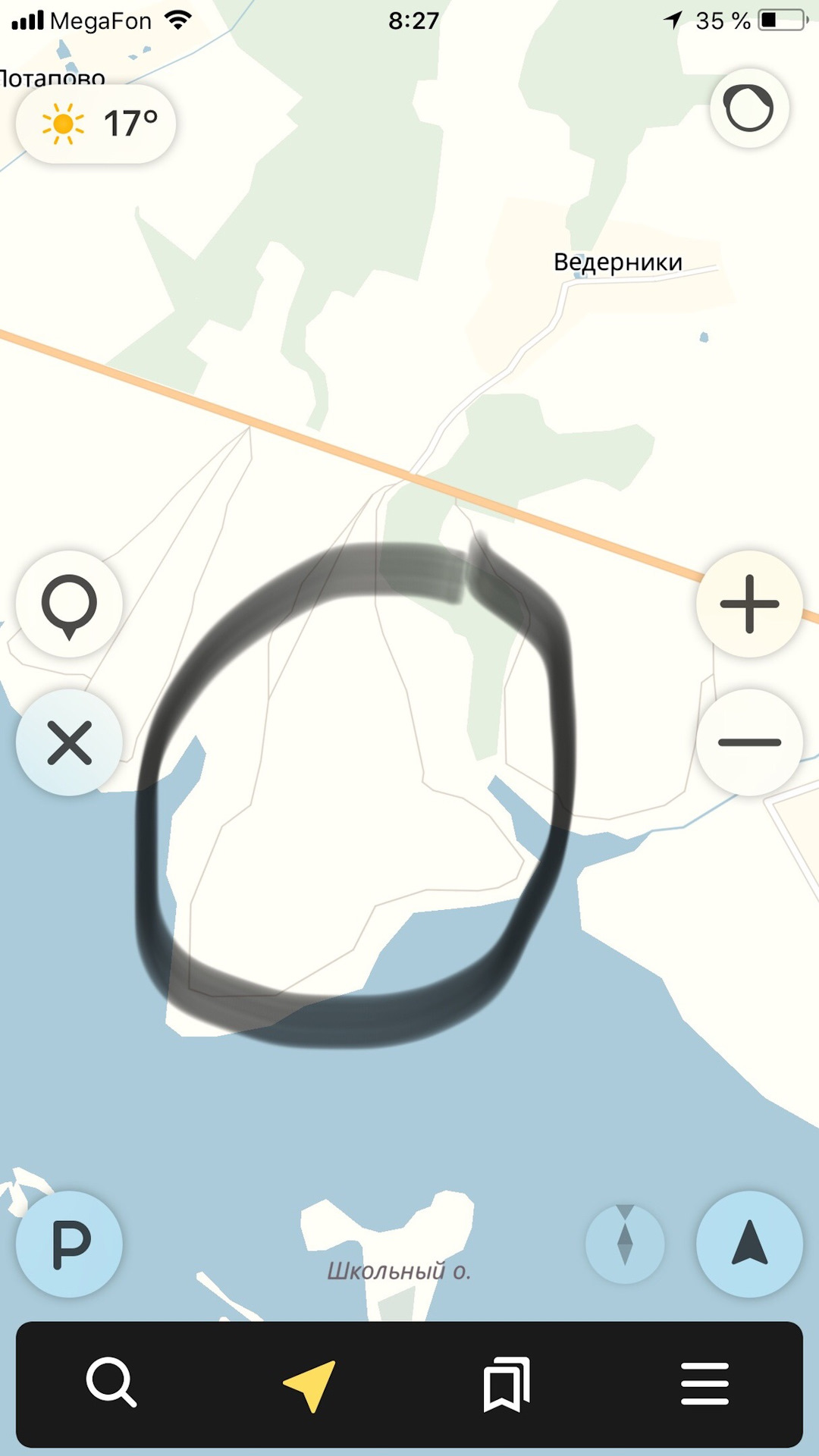Tap the map pin button
Image resolution: width=819 pixels, height=1456 pixels.
(x=69, y=604)
